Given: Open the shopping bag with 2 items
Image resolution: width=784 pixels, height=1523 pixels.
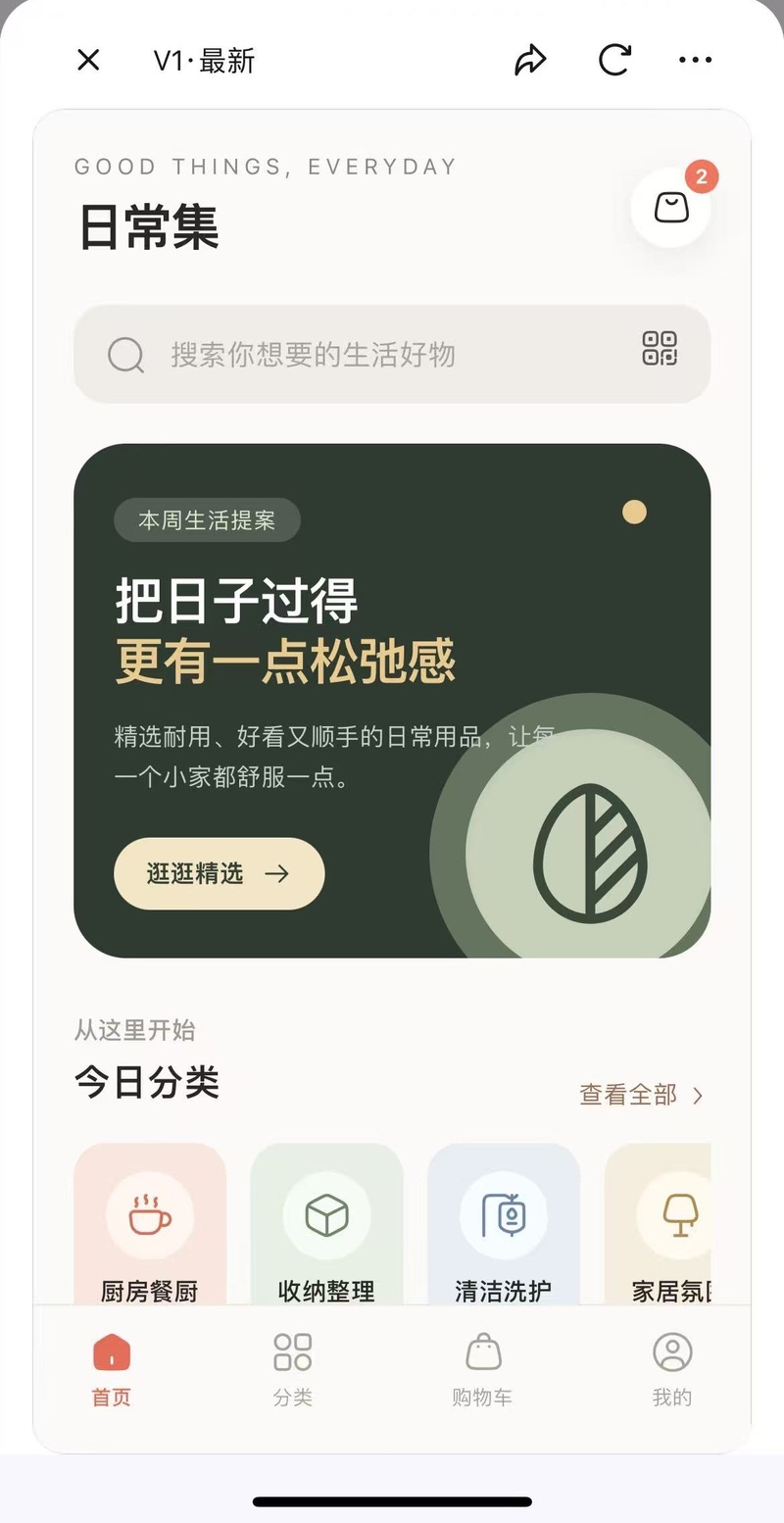Looking at the screenshot, I should pyautogui.click(x=671, y=207).
